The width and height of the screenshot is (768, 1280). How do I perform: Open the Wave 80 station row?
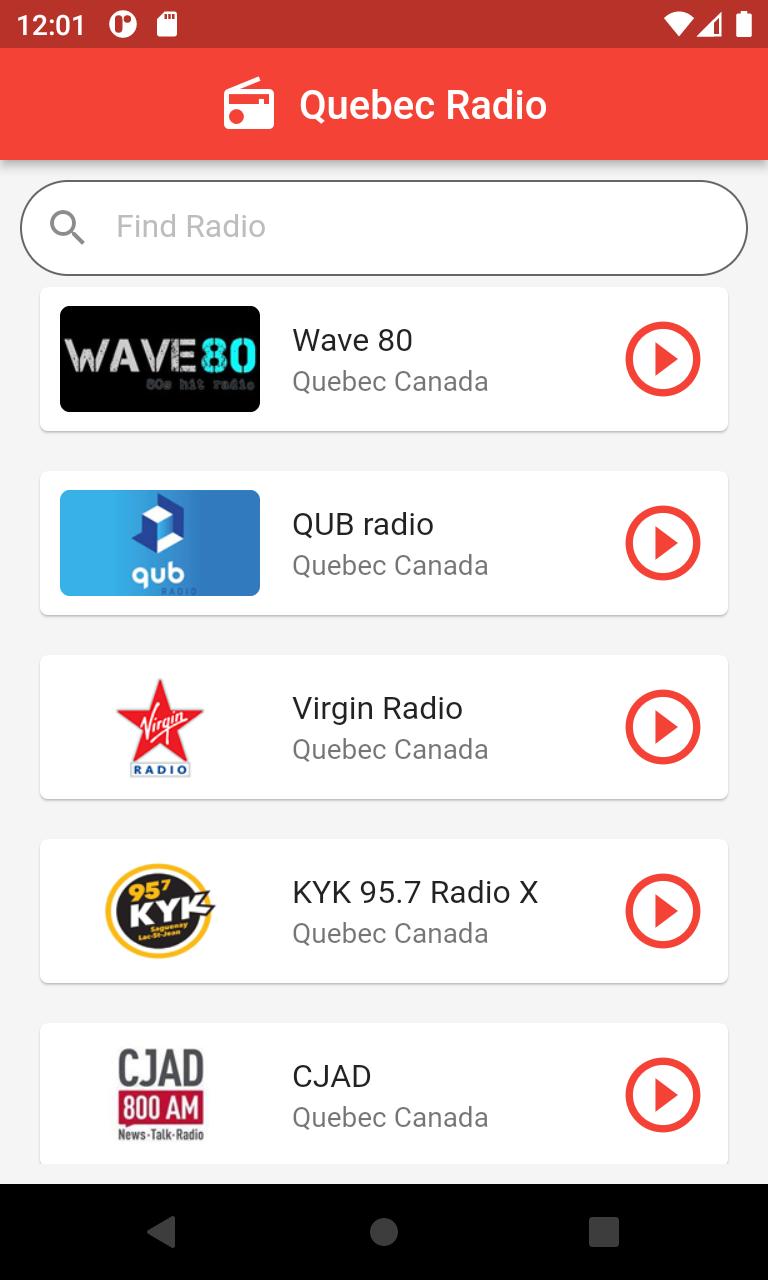384,359
